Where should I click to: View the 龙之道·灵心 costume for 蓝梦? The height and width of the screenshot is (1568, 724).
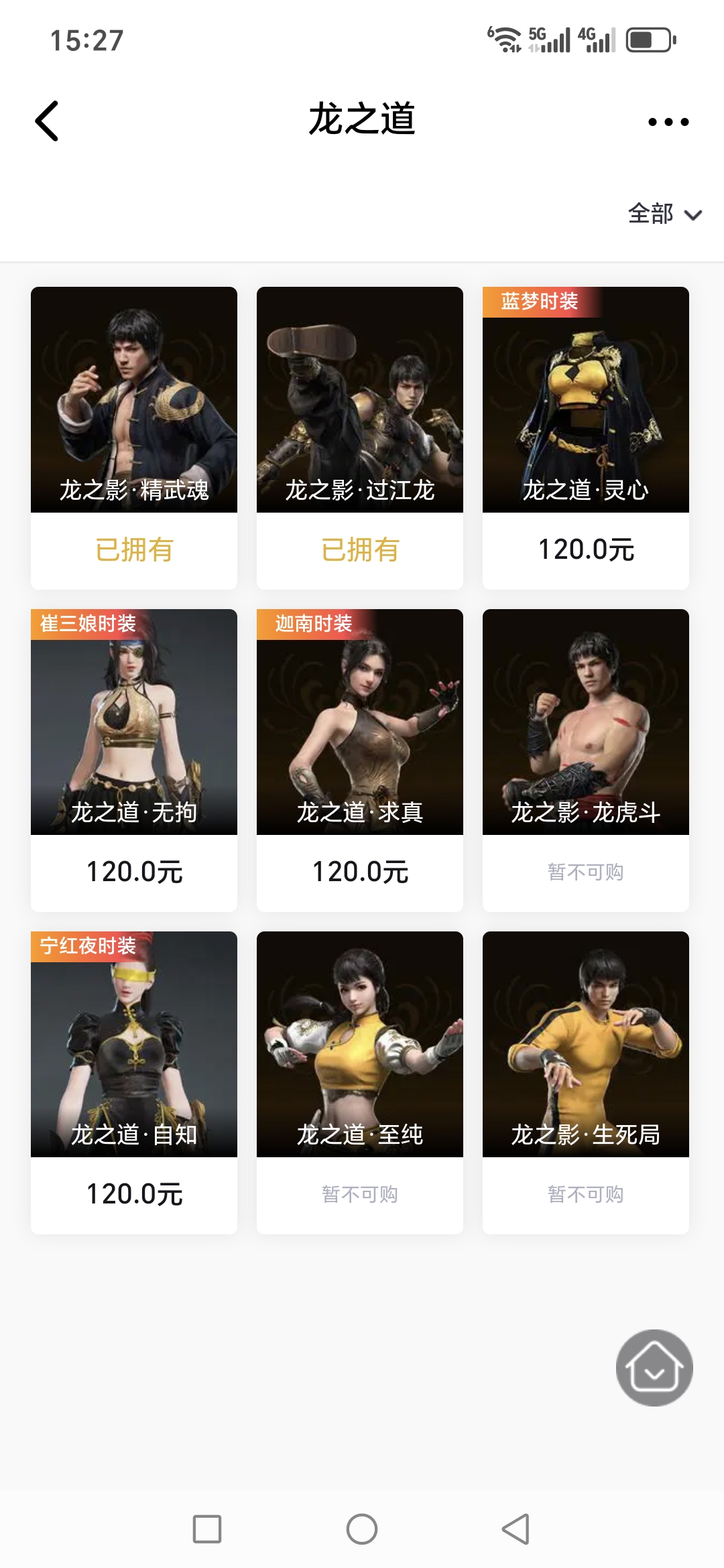pos(586,402)
